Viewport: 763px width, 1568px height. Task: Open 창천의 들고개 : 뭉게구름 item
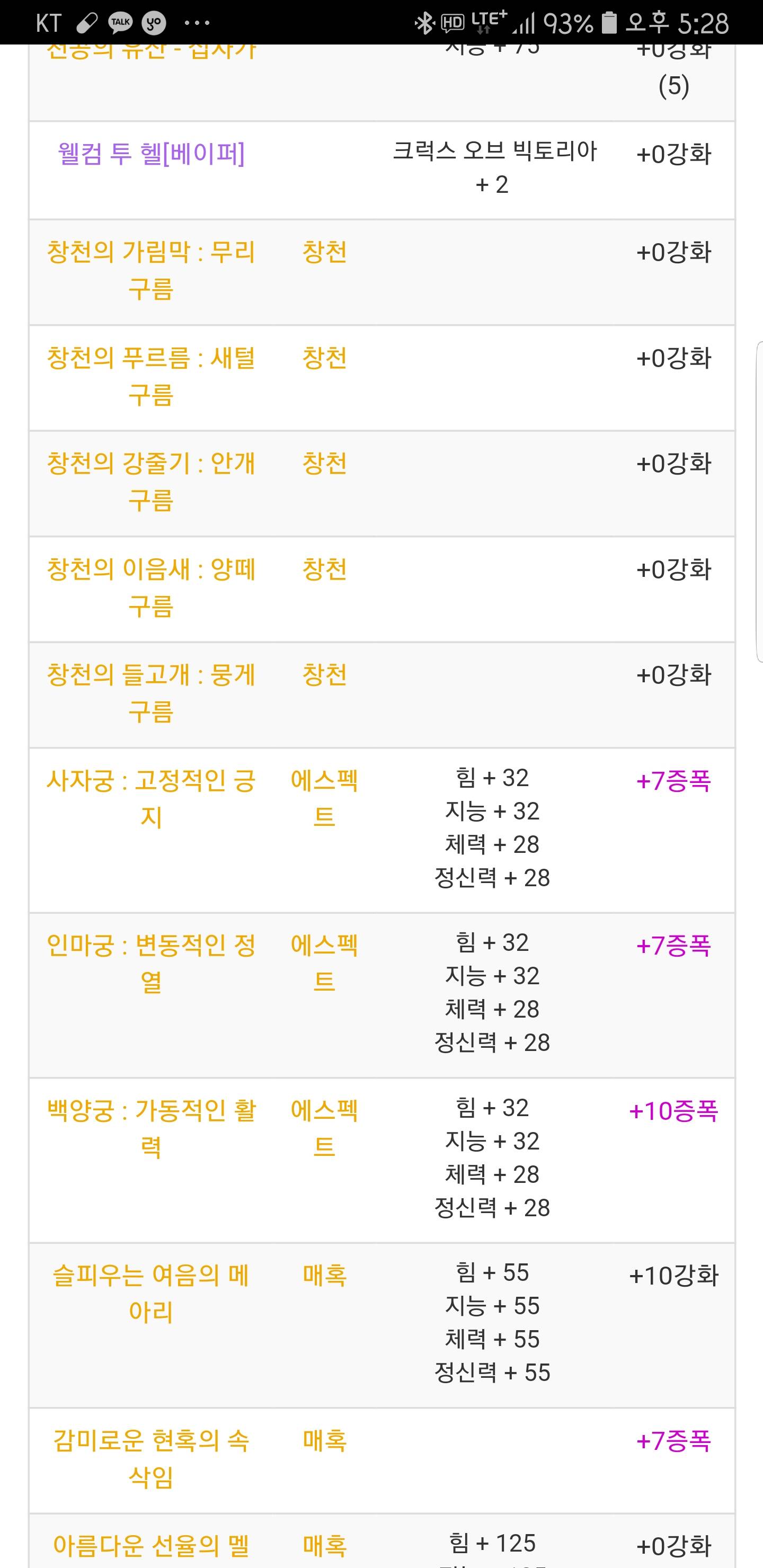coord(151,692)
